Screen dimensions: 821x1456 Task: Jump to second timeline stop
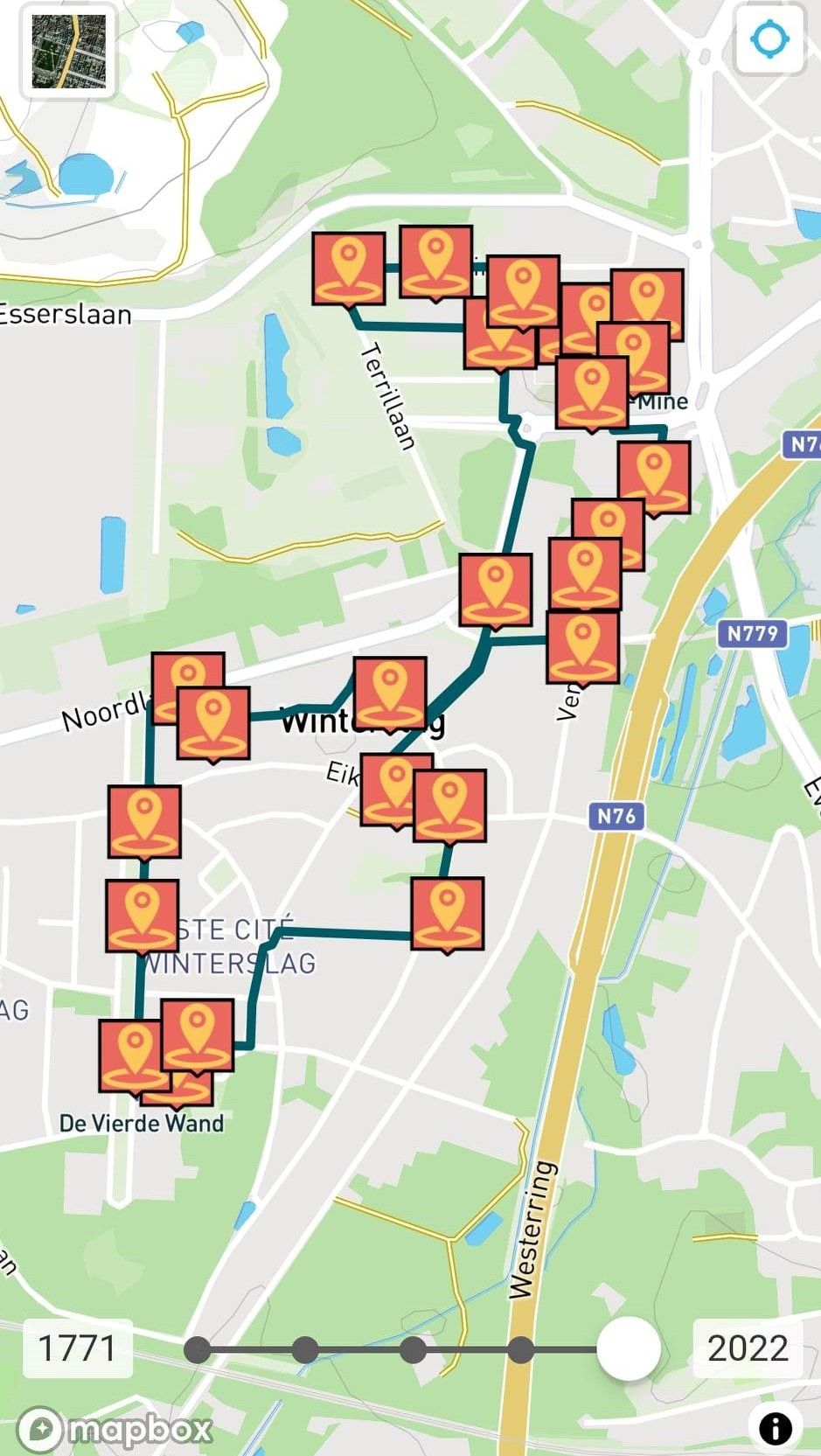pos(304,1349)
